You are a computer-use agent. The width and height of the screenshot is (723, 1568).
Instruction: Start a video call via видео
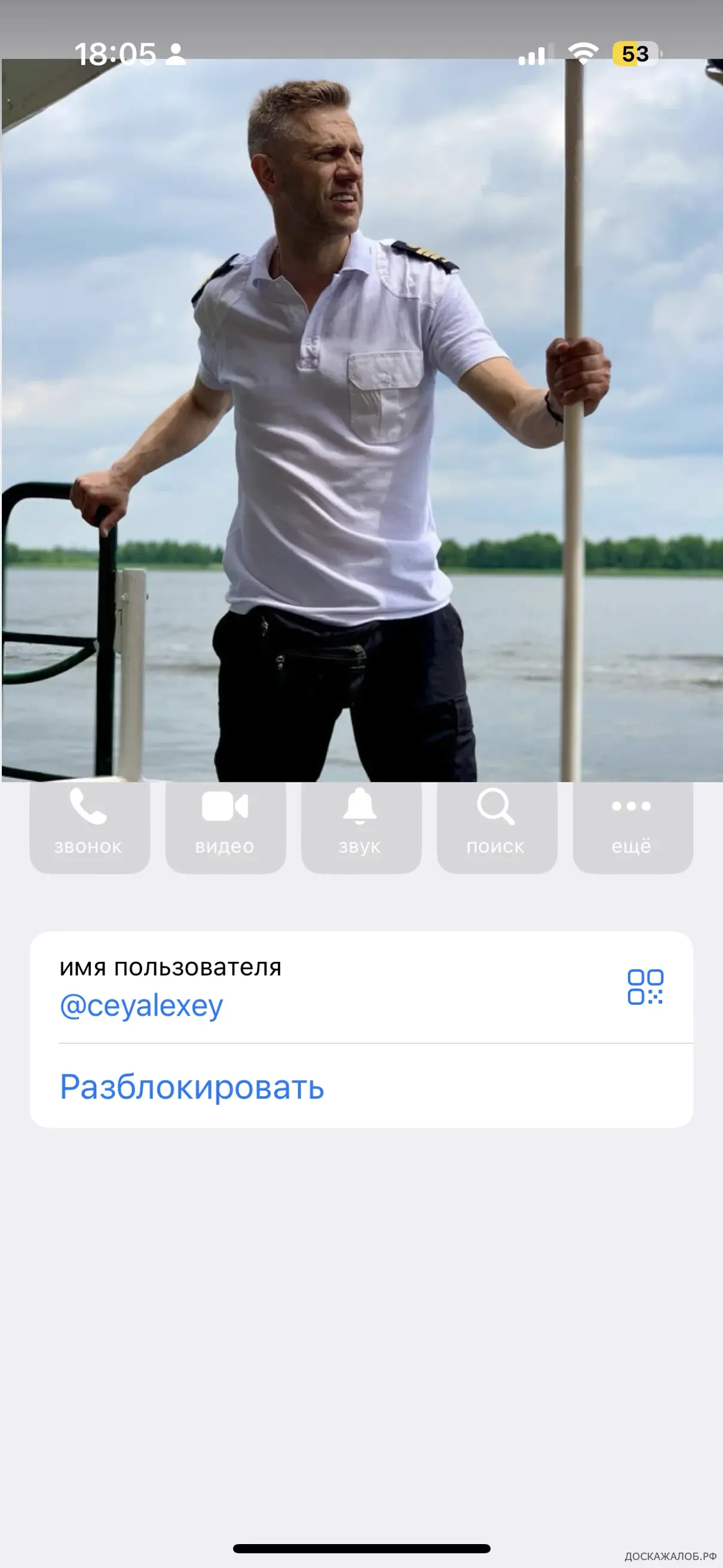point(225,827)
